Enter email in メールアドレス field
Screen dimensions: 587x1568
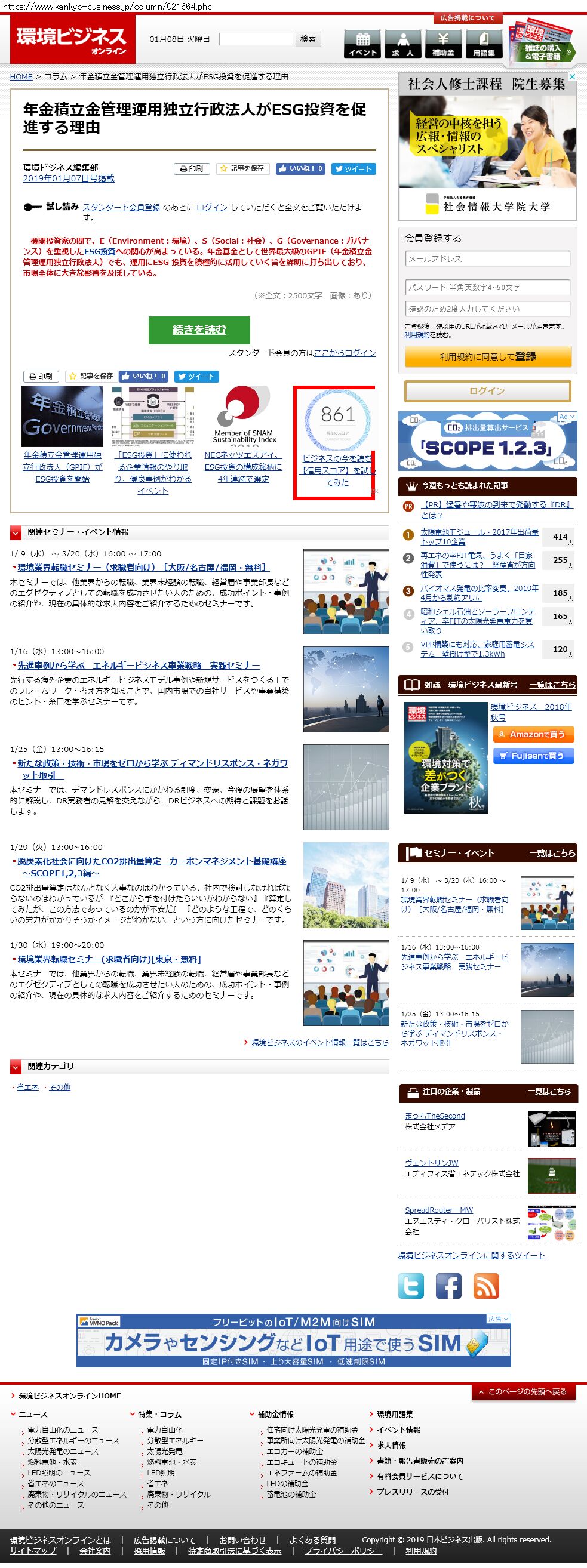487,258
